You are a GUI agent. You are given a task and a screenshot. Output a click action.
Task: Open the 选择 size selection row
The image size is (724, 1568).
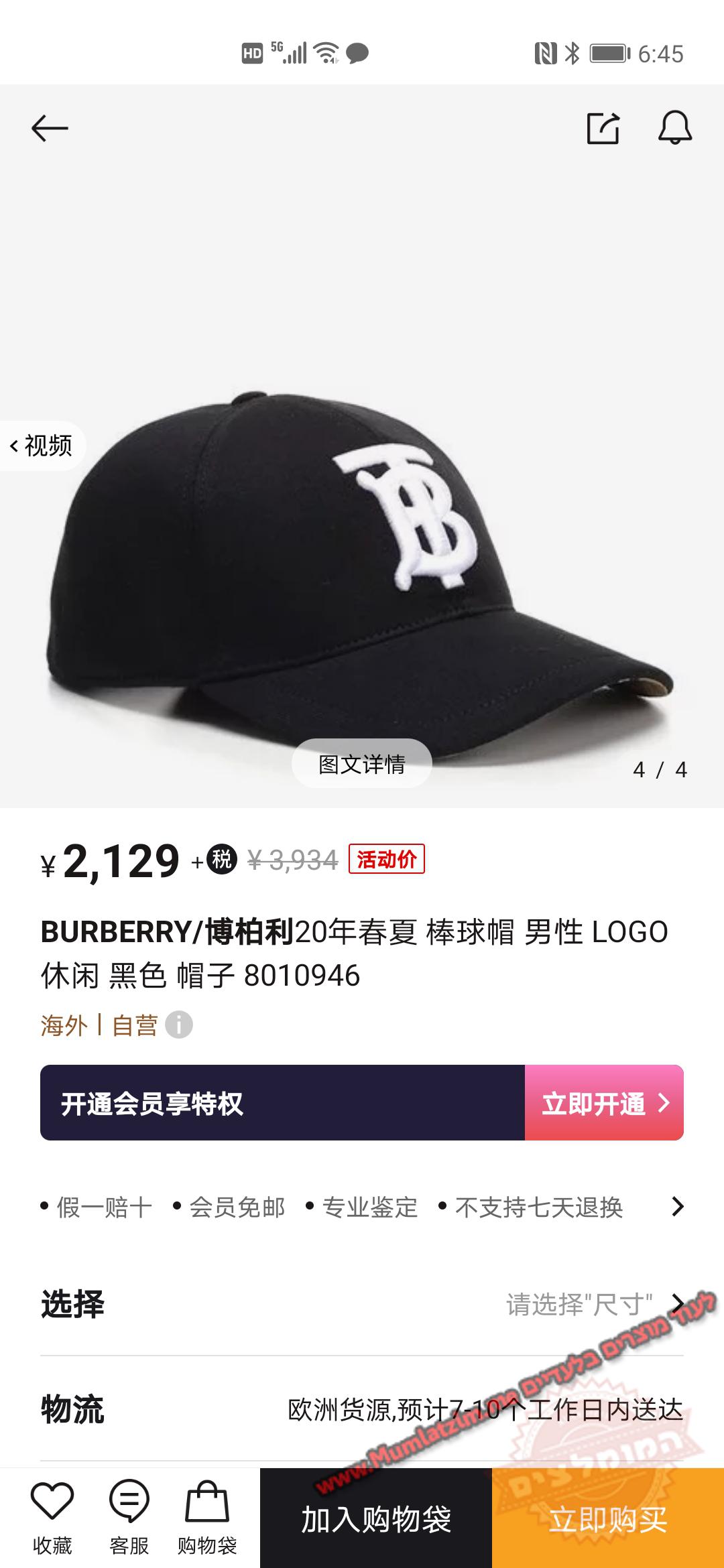362,1304
